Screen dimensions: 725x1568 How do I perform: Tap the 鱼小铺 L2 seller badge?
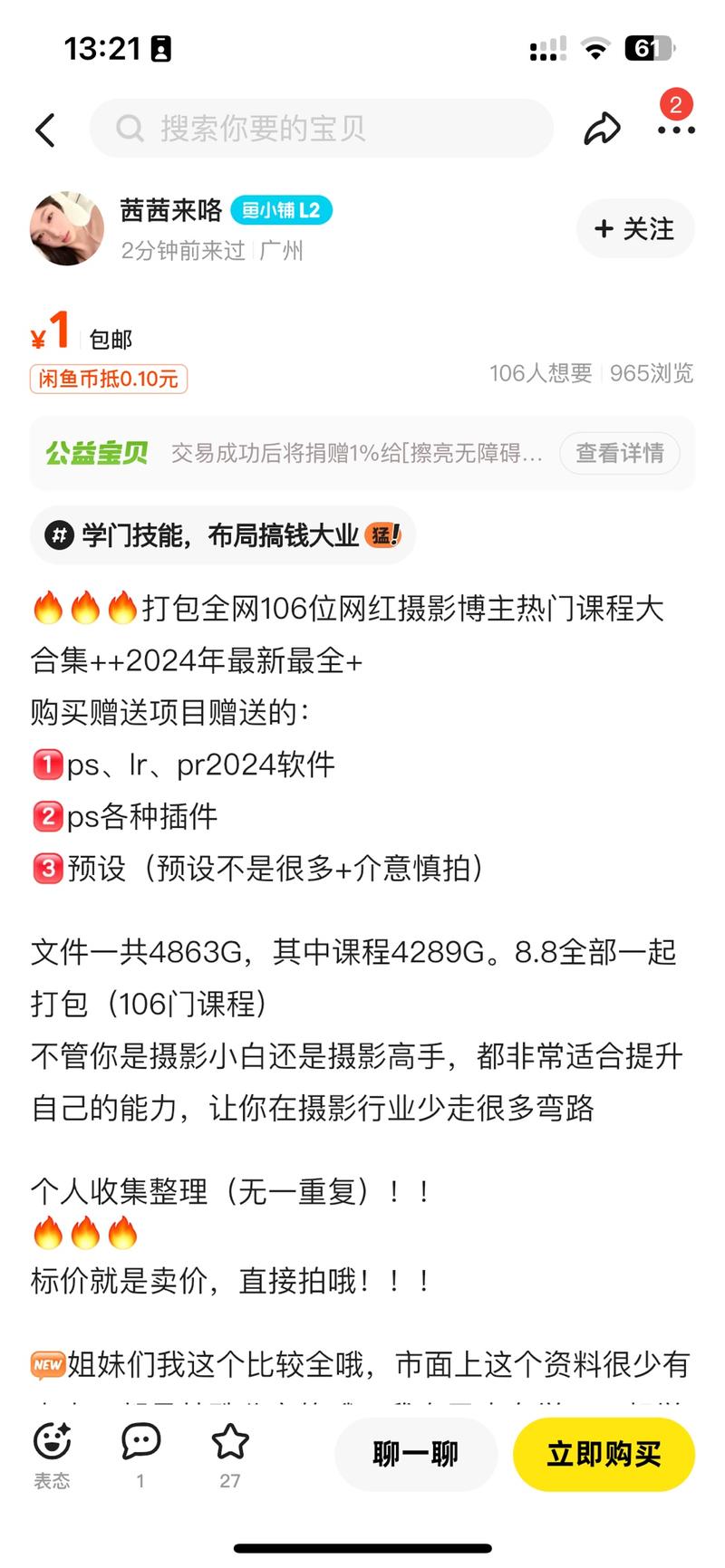(281, 210)
